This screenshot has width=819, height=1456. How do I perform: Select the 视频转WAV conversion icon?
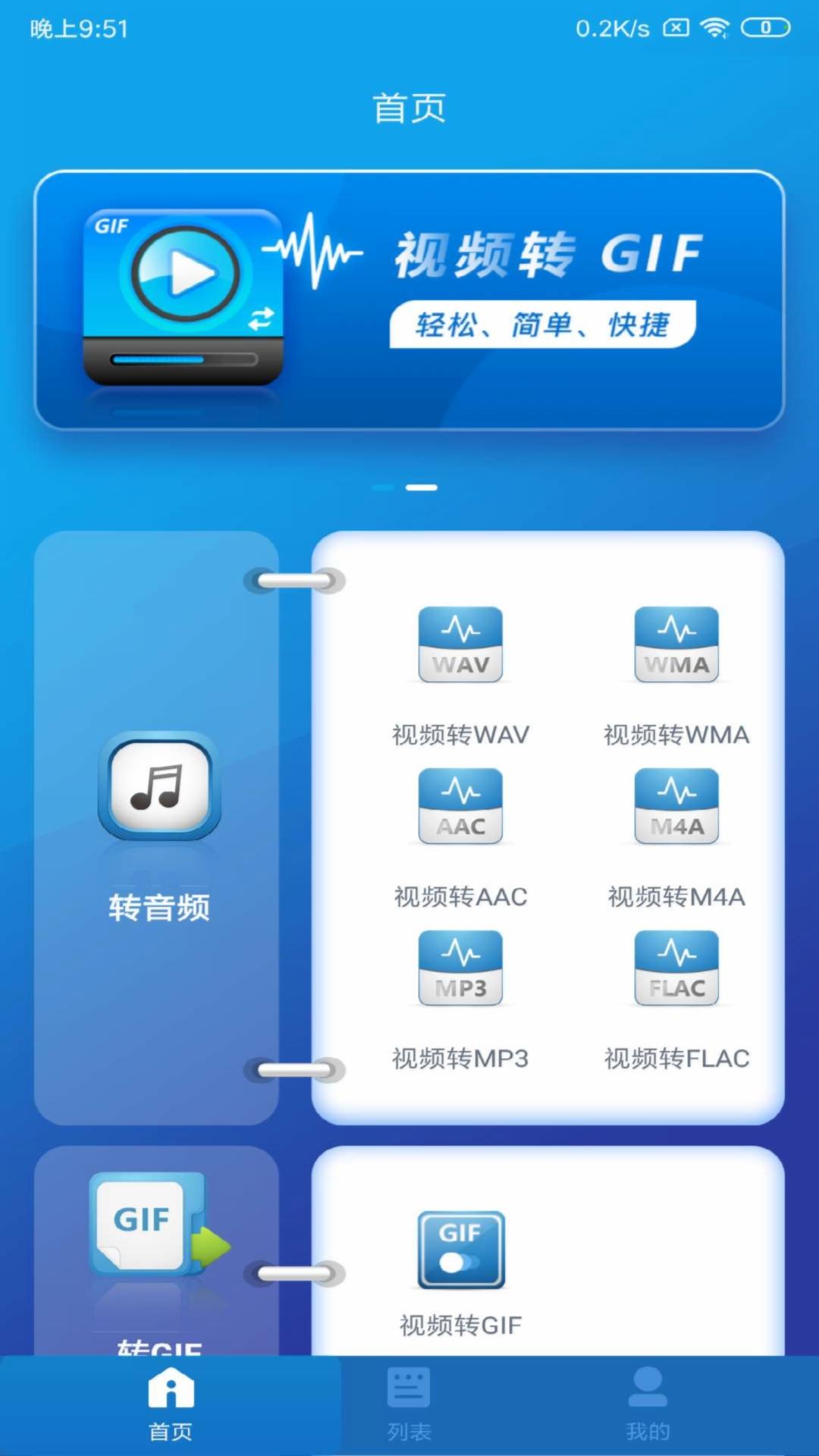[x=460, y=645]
